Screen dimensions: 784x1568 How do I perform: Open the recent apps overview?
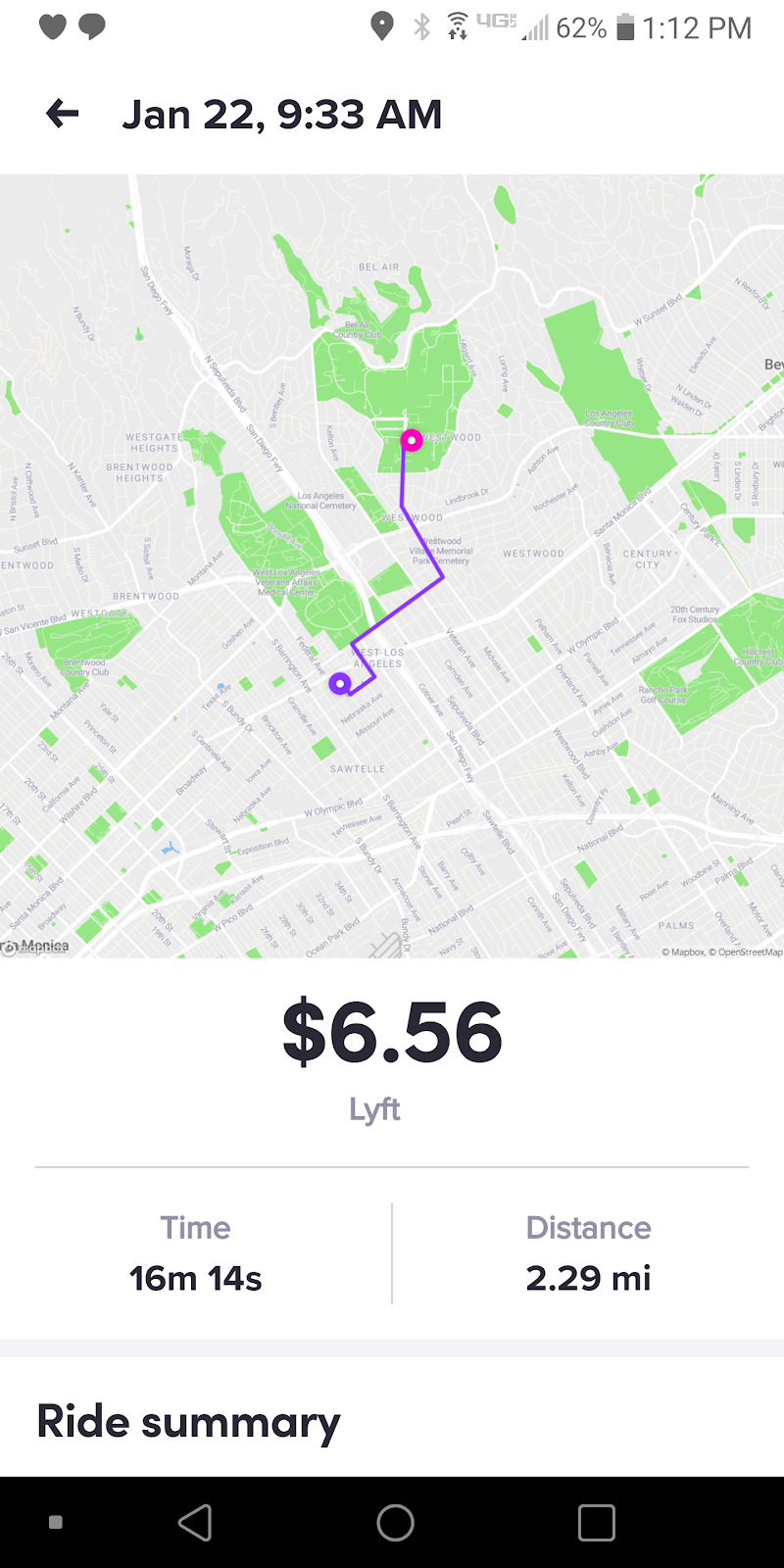point(596,1523)
